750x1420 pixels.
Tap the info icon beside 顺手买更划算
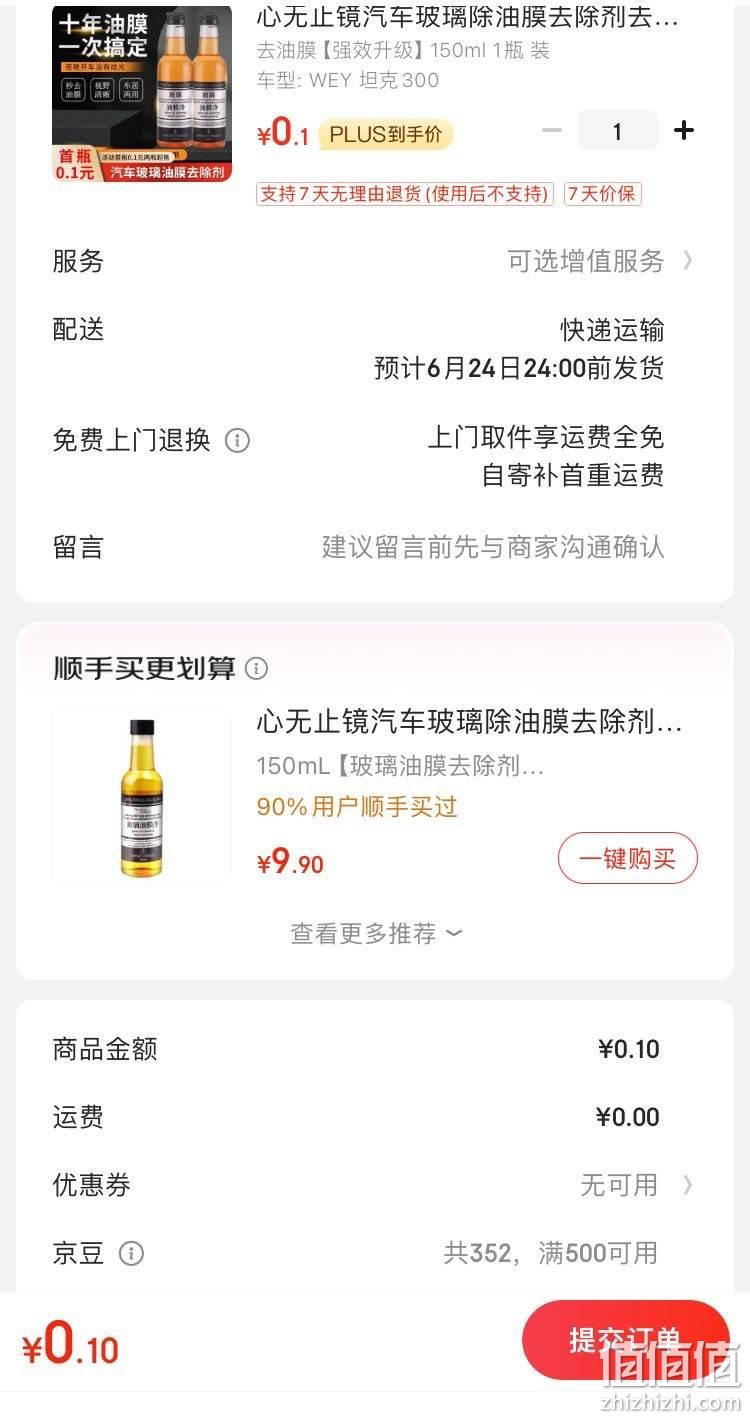click(257, 668)
